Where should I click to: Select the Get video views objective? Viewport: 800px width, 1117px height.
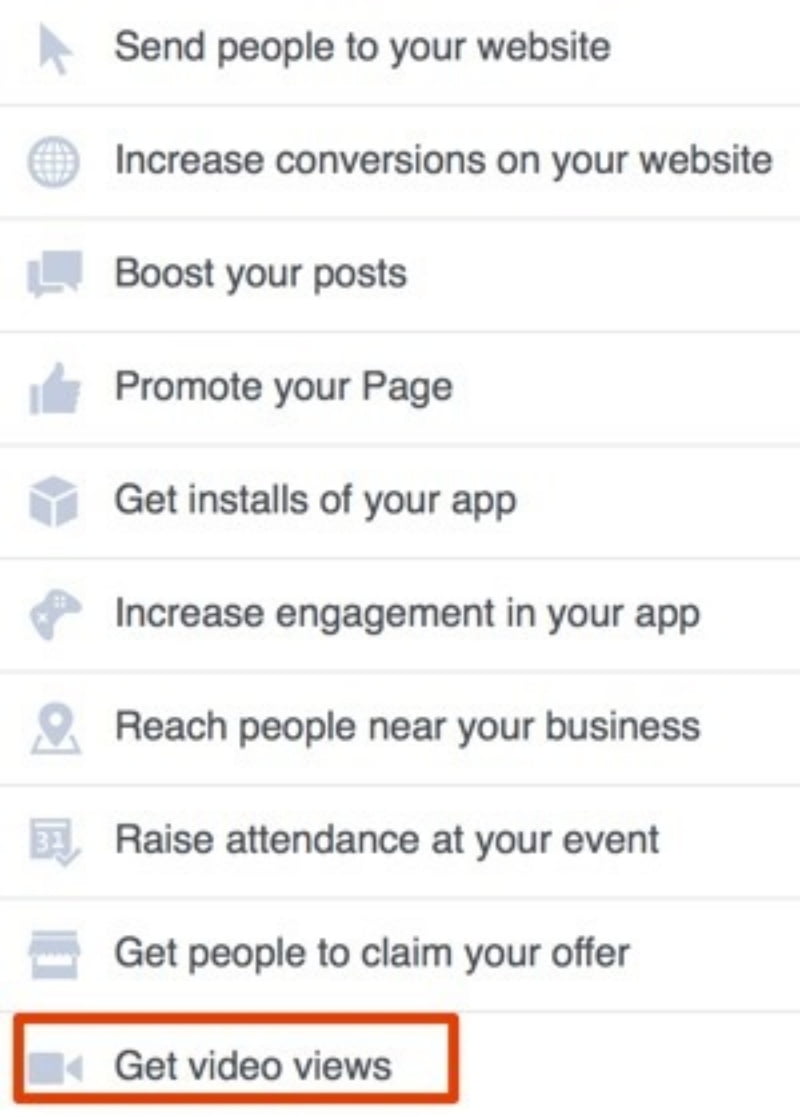tap(253, 1066)
